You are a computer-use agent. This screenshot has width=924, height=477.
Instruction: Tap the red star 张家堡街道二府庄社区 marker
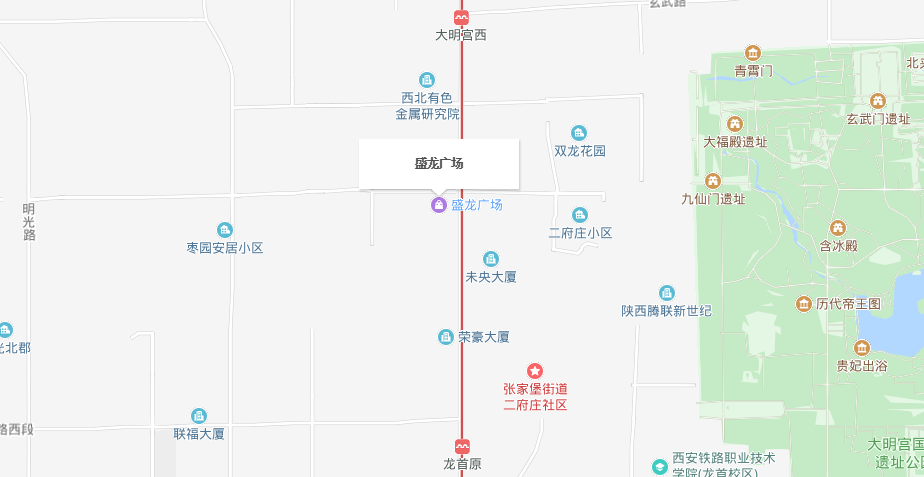[535, 371]
